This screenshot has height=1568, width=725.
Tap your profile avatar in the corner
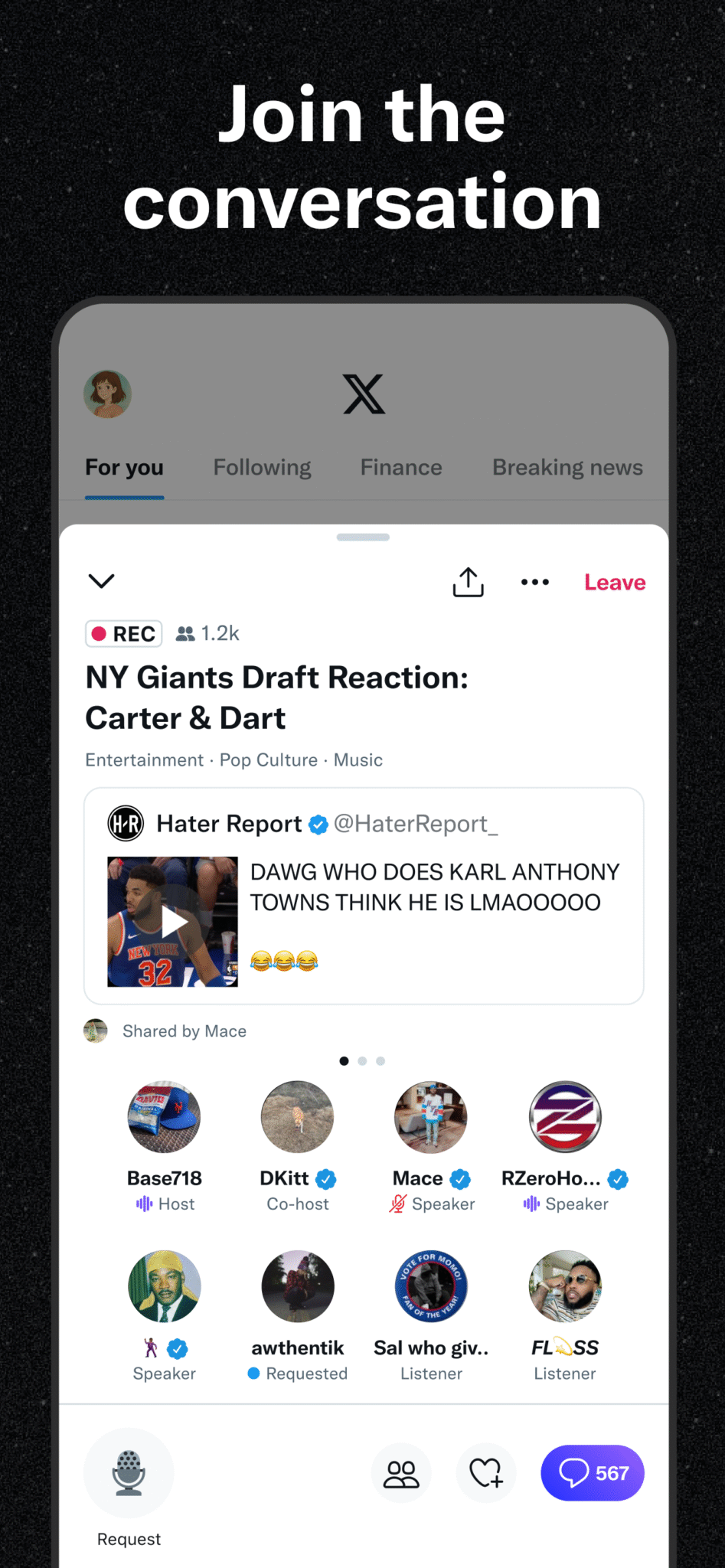click(x=107, y=394)
